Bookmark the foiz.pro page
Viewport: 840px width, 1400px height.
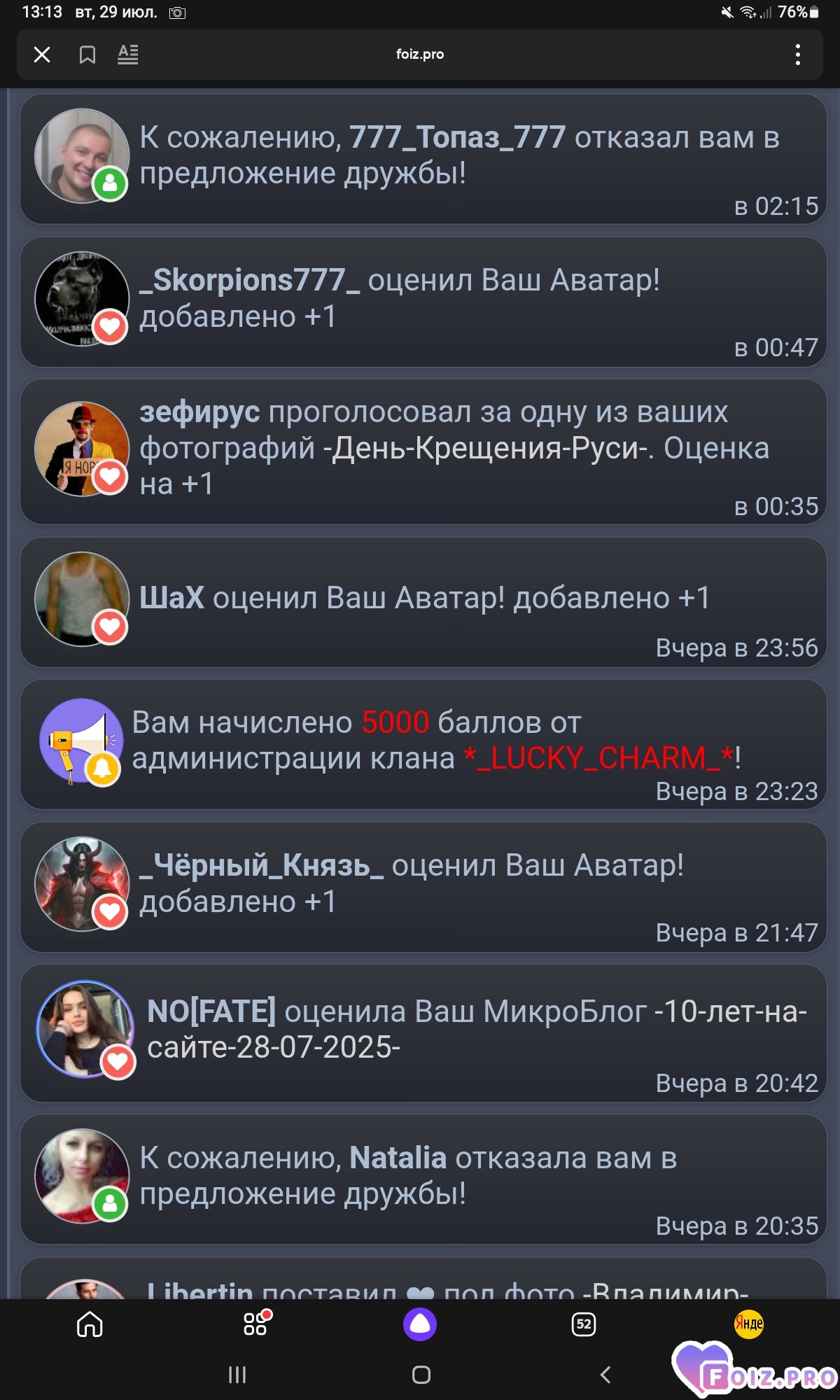(x=87, y=55)
